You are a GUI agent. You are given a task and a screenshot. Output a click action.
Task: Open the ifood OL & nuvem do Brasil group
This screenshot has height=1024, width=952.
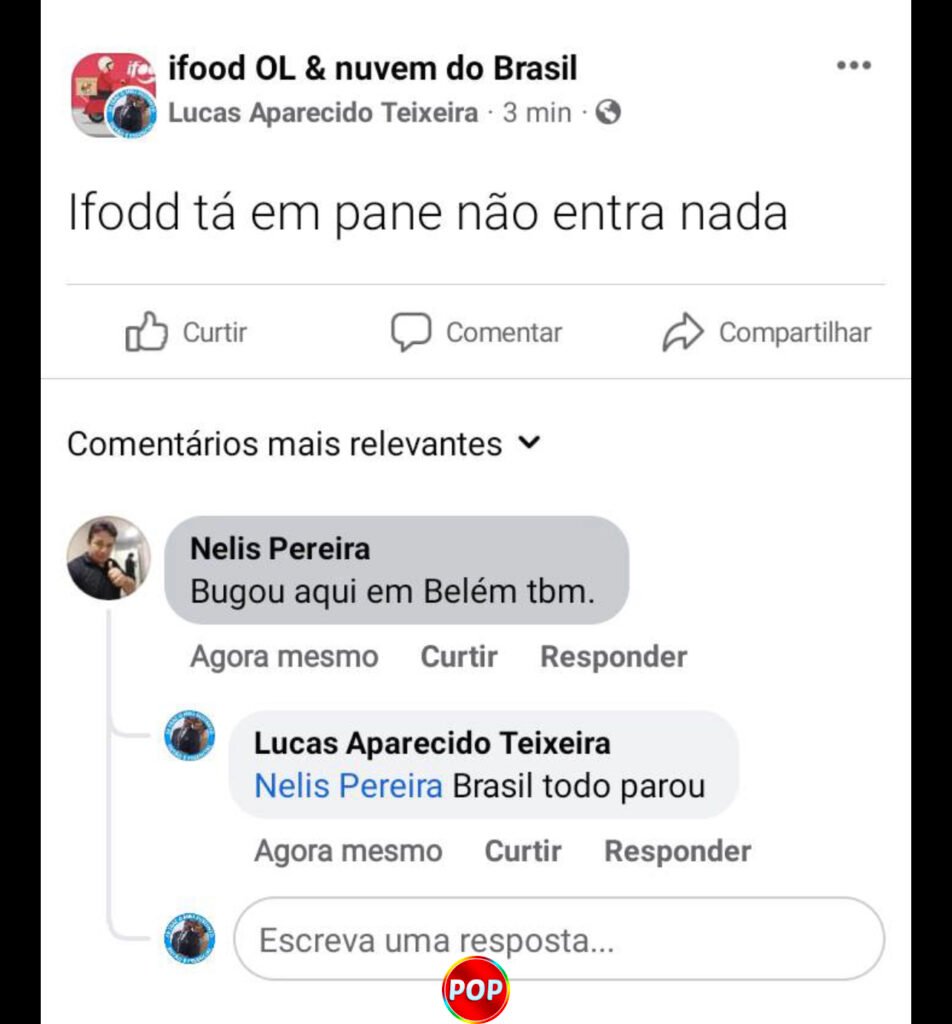point(372,68)
